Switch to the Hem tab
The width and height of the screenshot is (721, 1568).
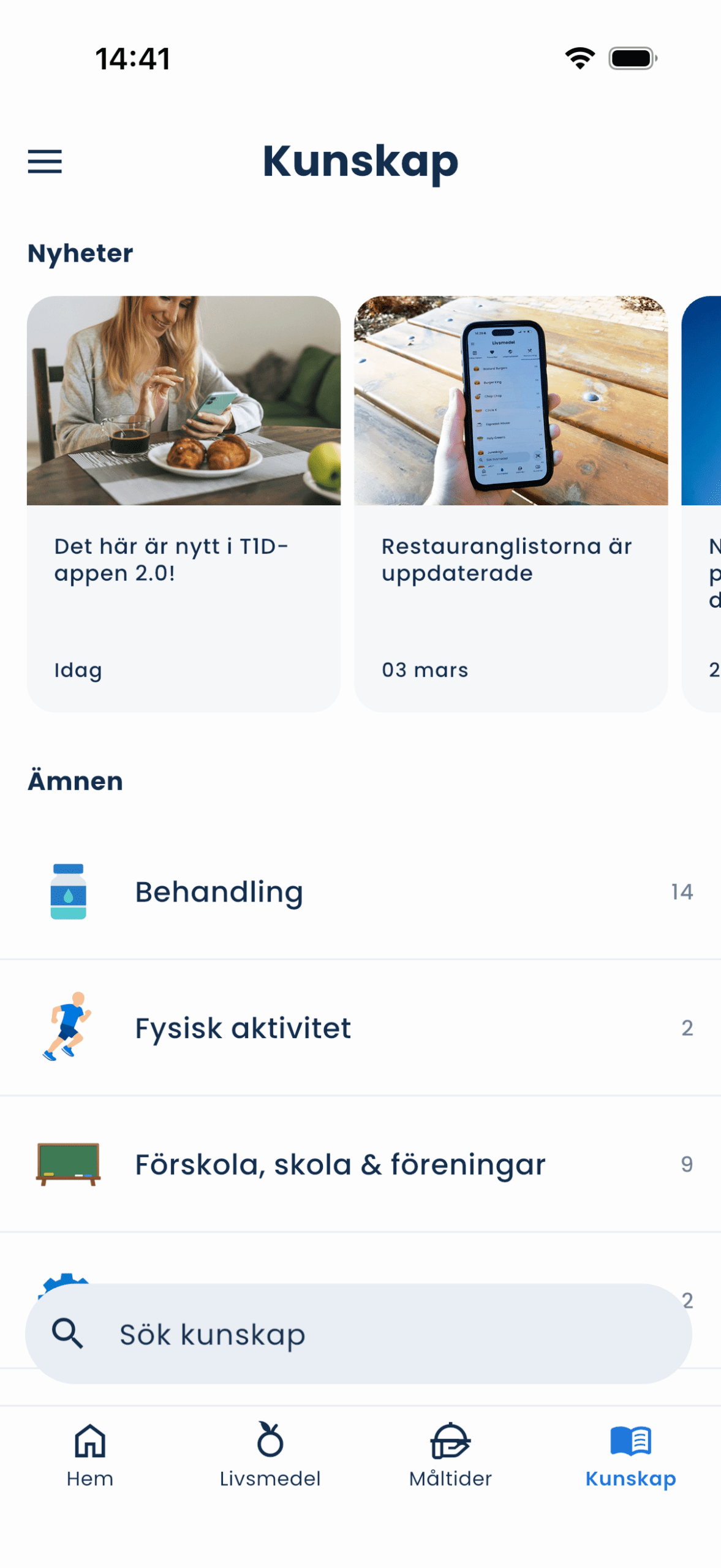[90, 1454]
